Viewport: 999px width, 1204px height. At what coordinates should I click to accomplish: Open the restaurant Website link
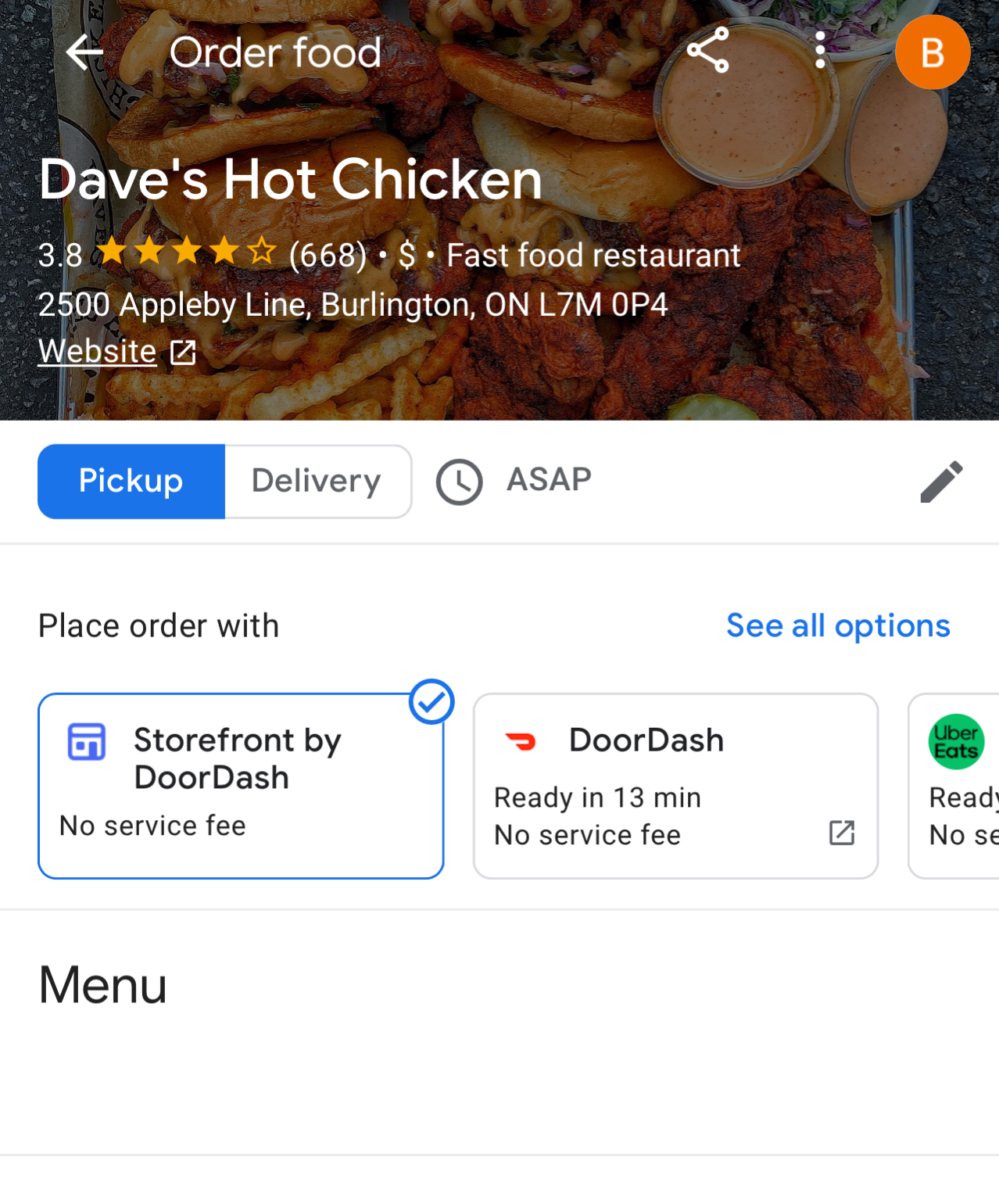pos(96,351)
